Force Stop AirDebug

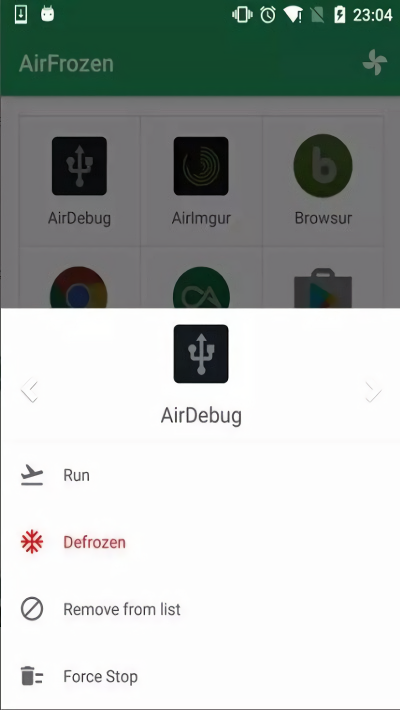[x=200, y=676]
